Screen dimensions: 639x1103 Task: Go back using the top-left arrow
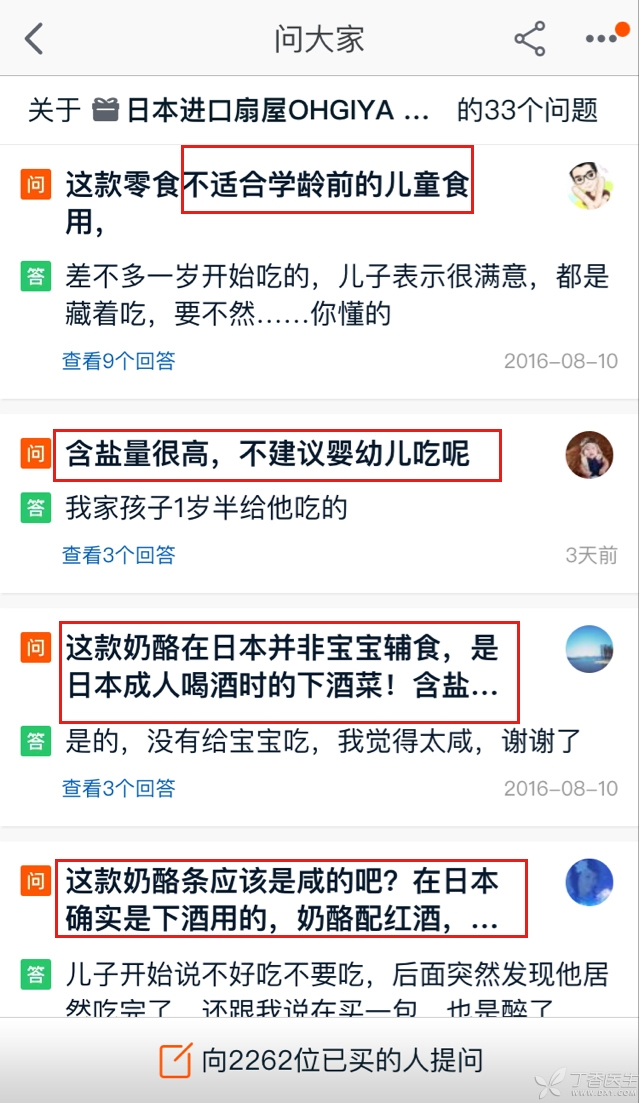point(35,39)
